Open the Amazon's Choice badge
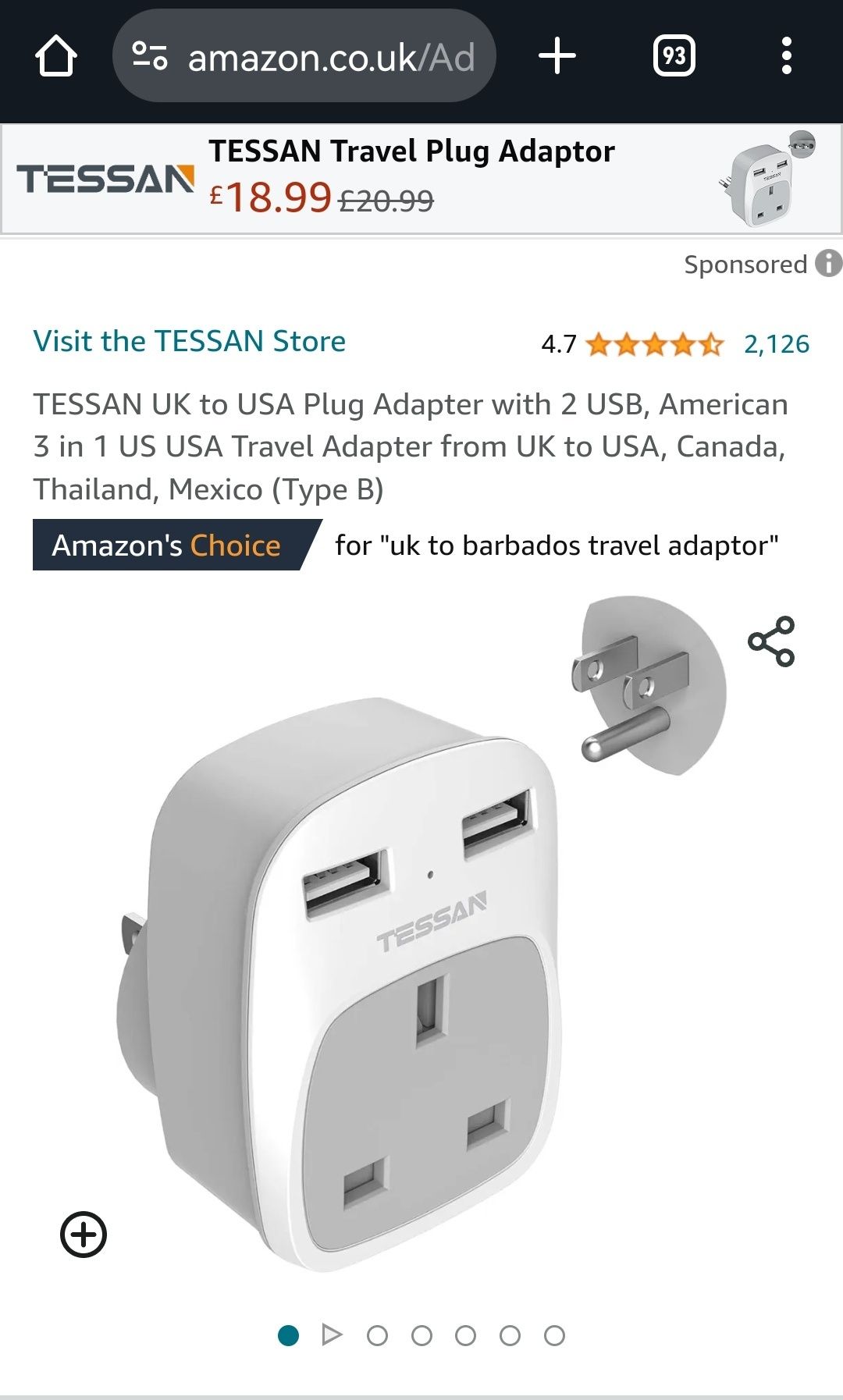This screenshot has height=1400, width=843. [x=166, y=545]
